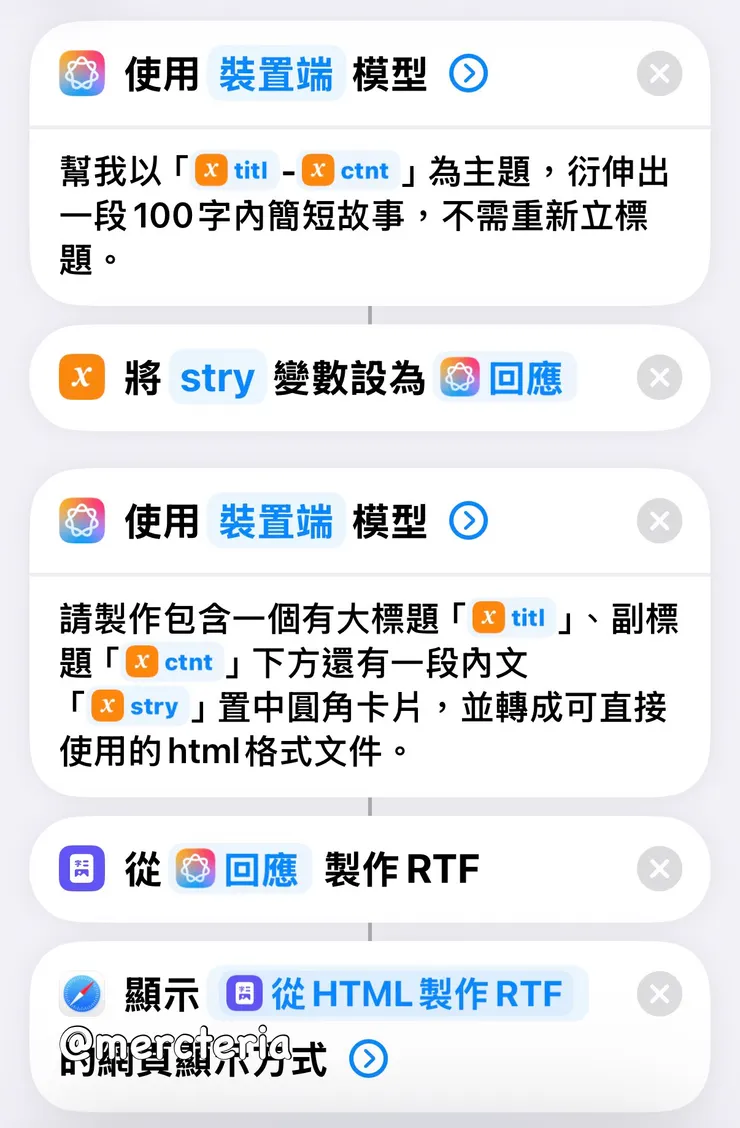Remove the bottom Safari display action
The image size is (740, 1128).
(x=659, y=993)
